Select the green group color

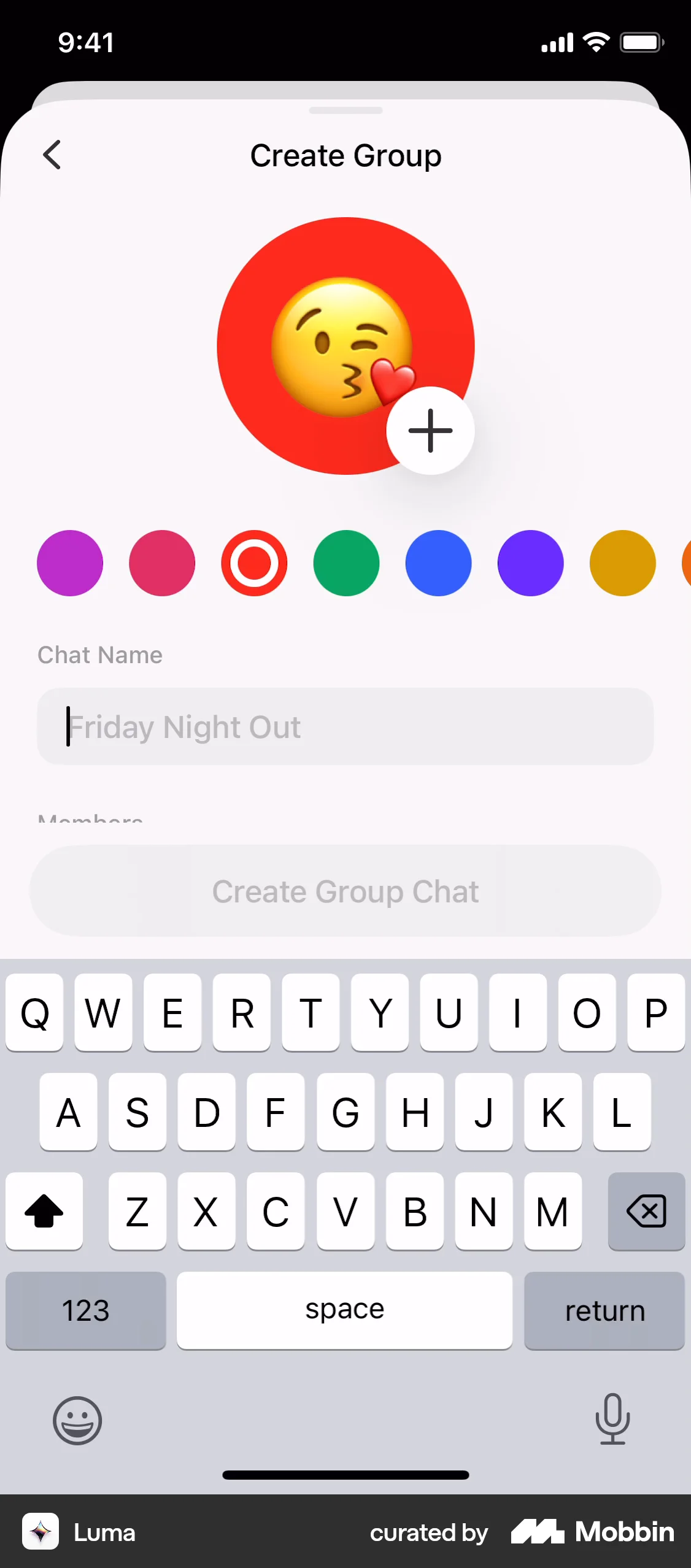345,563
